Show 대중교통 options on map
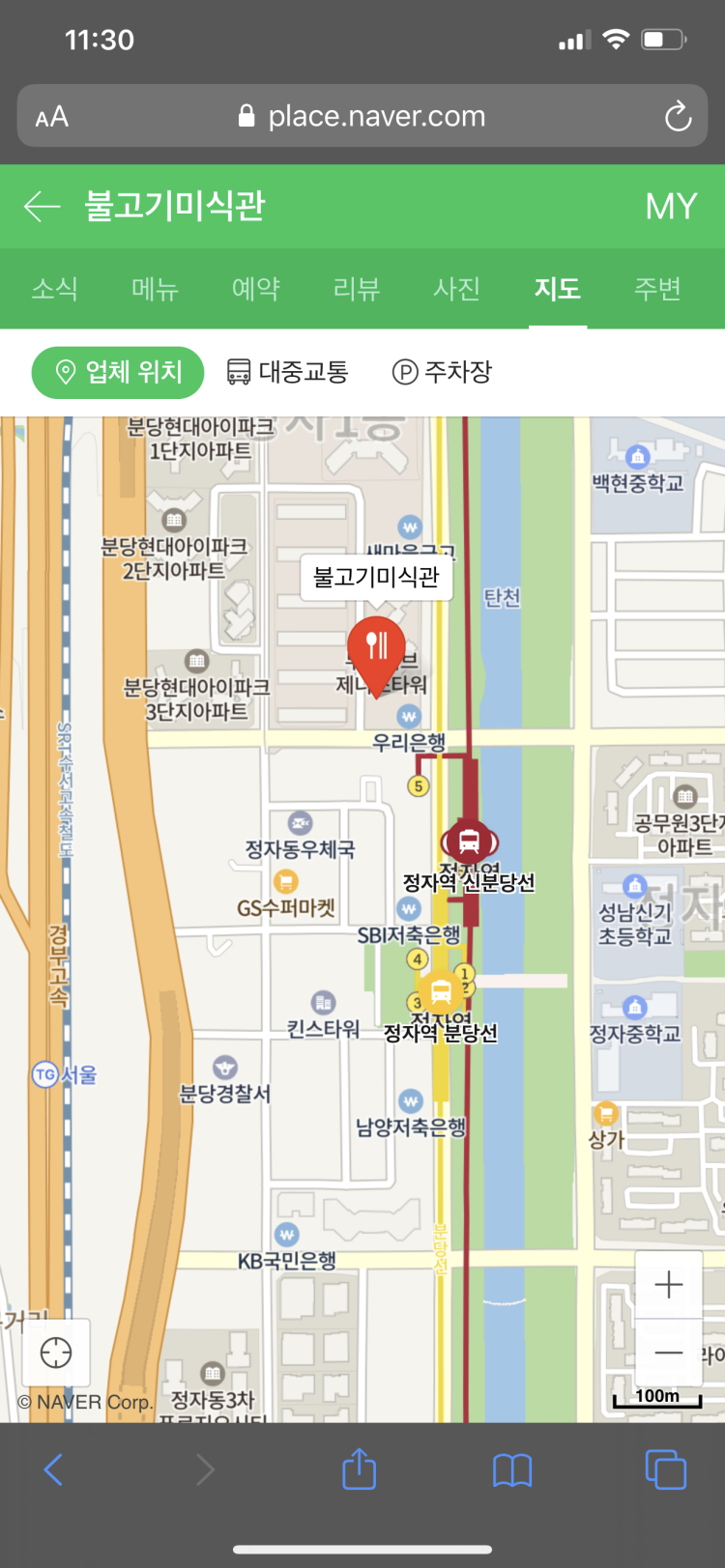Screen dimensions: 725x1568 click(x=288, y=372)
